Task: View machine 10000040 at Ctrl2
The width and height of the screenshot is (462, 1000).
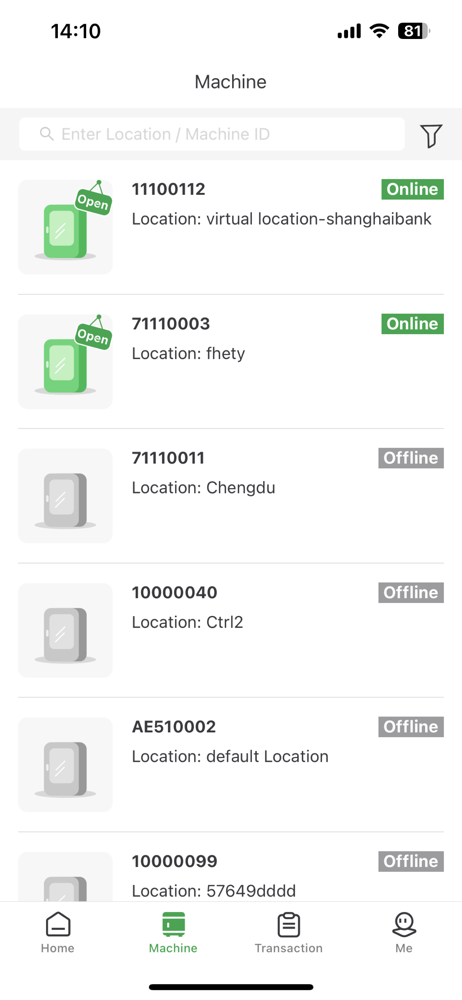Action: (231, 631)
